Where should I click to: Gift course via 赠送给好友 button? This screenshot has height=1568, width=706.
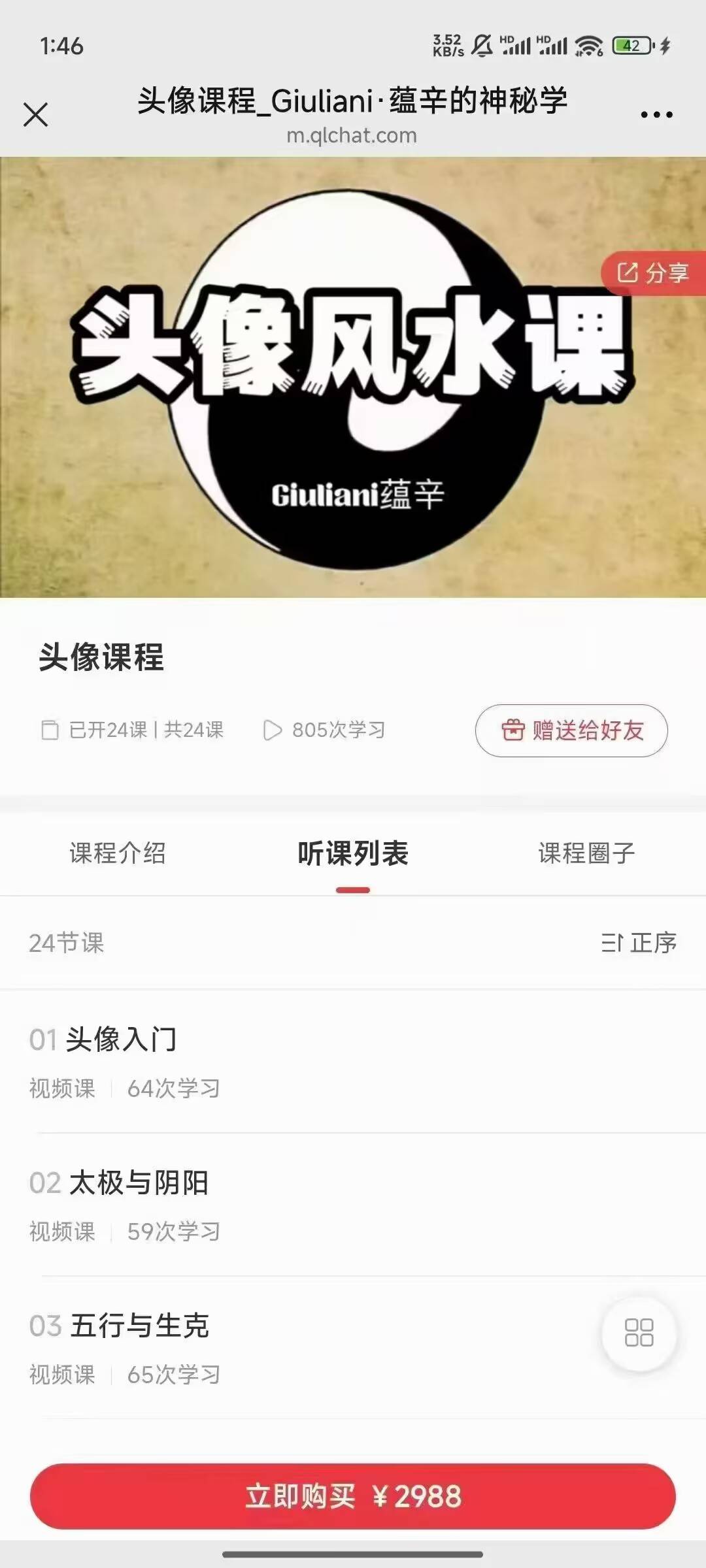click(x=571, y=730)
